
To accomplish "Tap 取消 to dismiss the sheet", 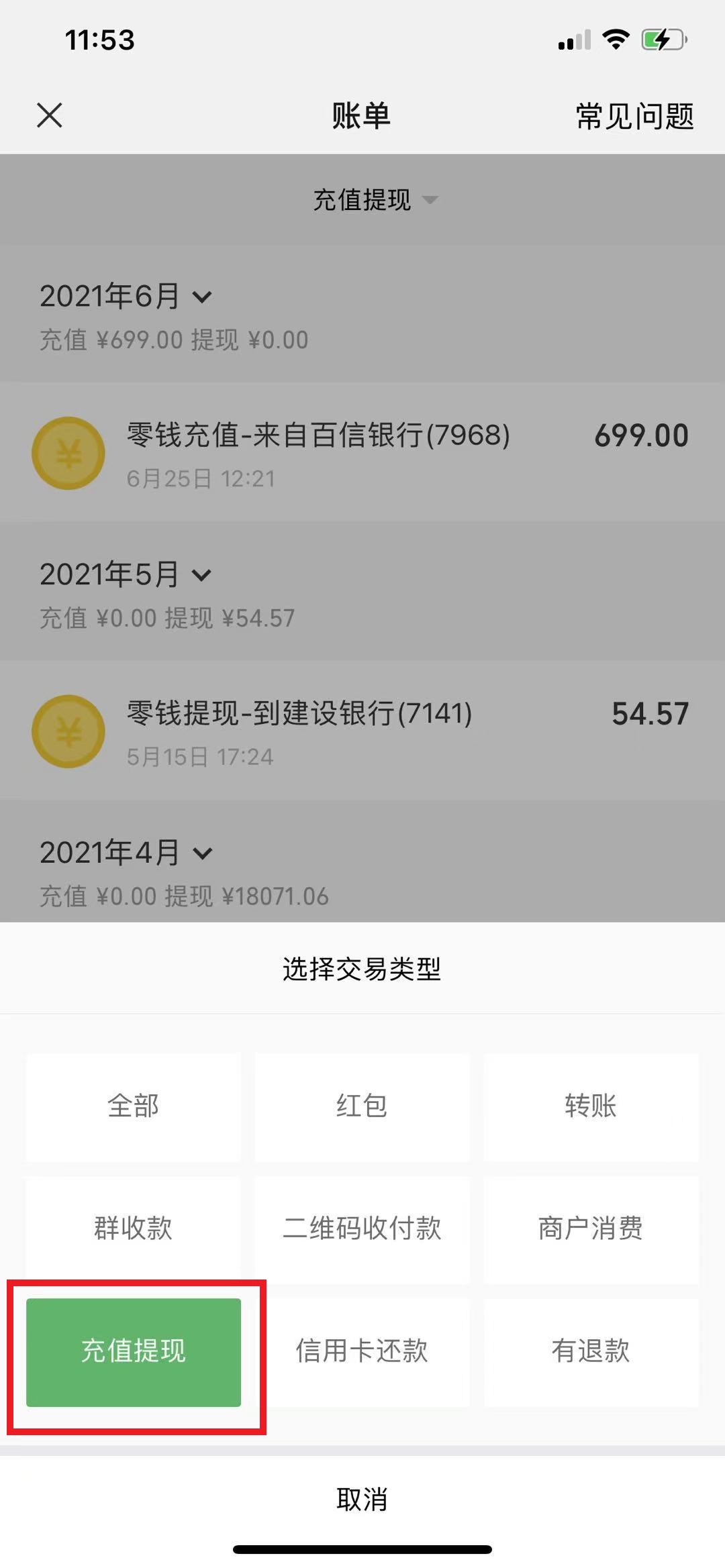I will 362,1499.
